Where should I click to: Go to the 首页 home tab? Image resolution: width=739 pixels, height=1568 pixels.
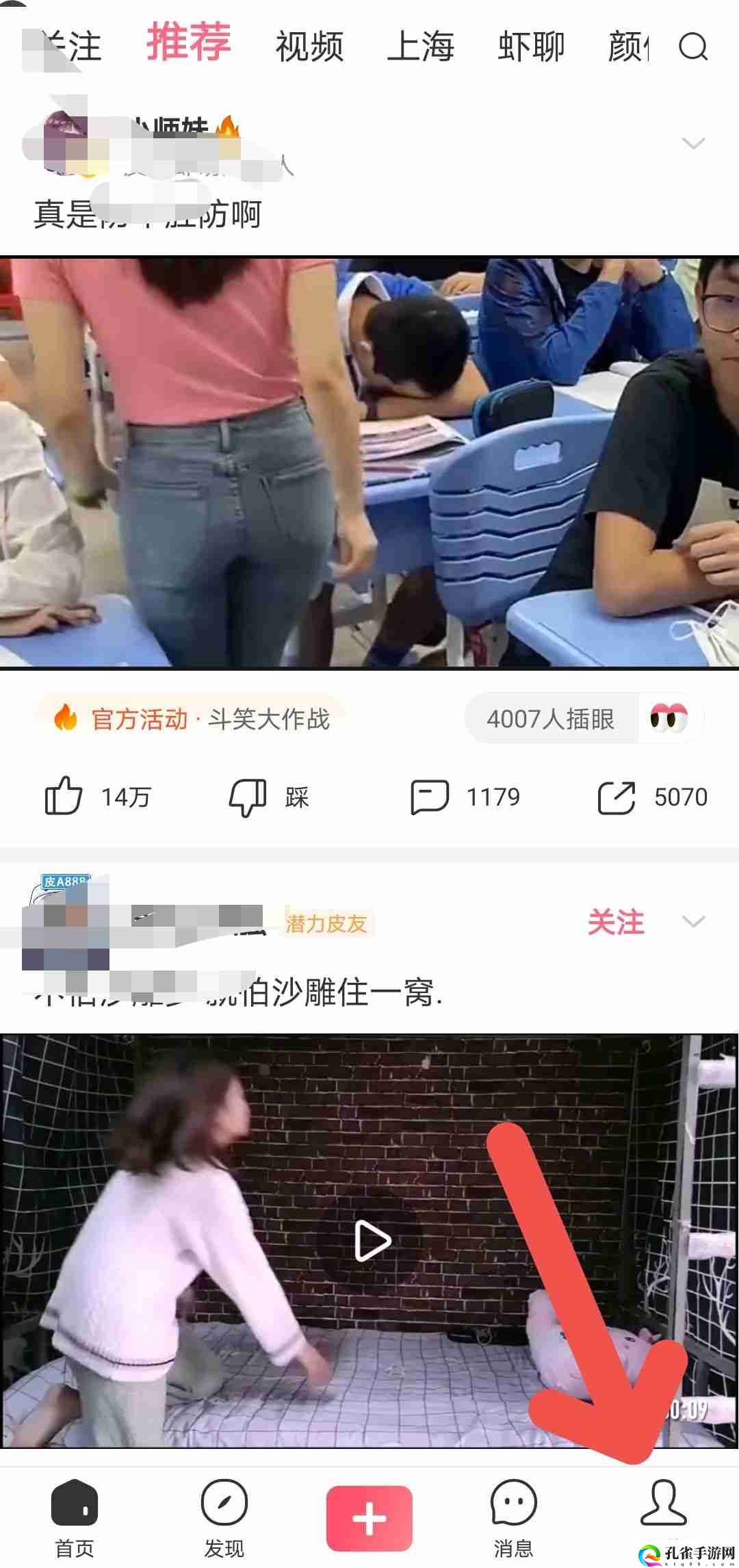[x=74, y=1517]
